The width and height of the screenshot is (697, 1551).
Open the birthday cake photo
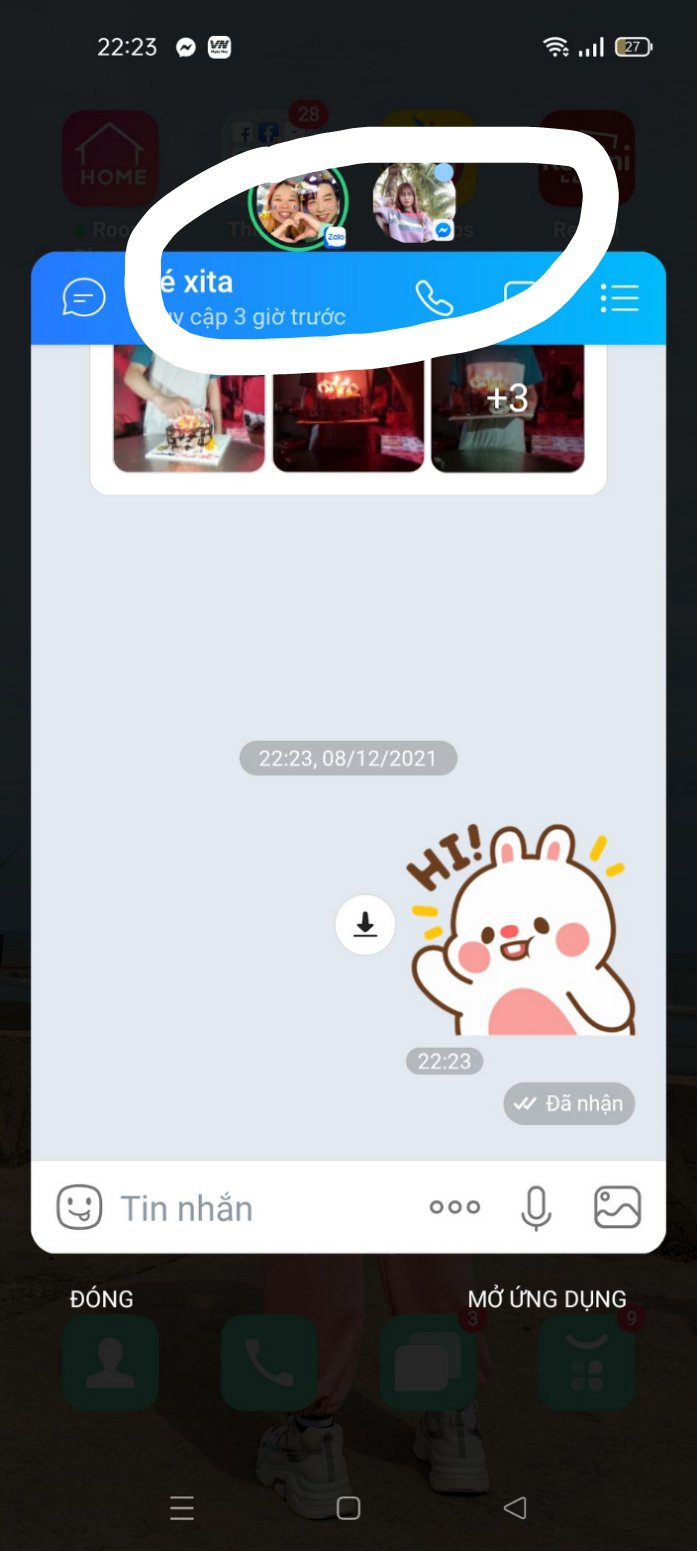point(189,409)
